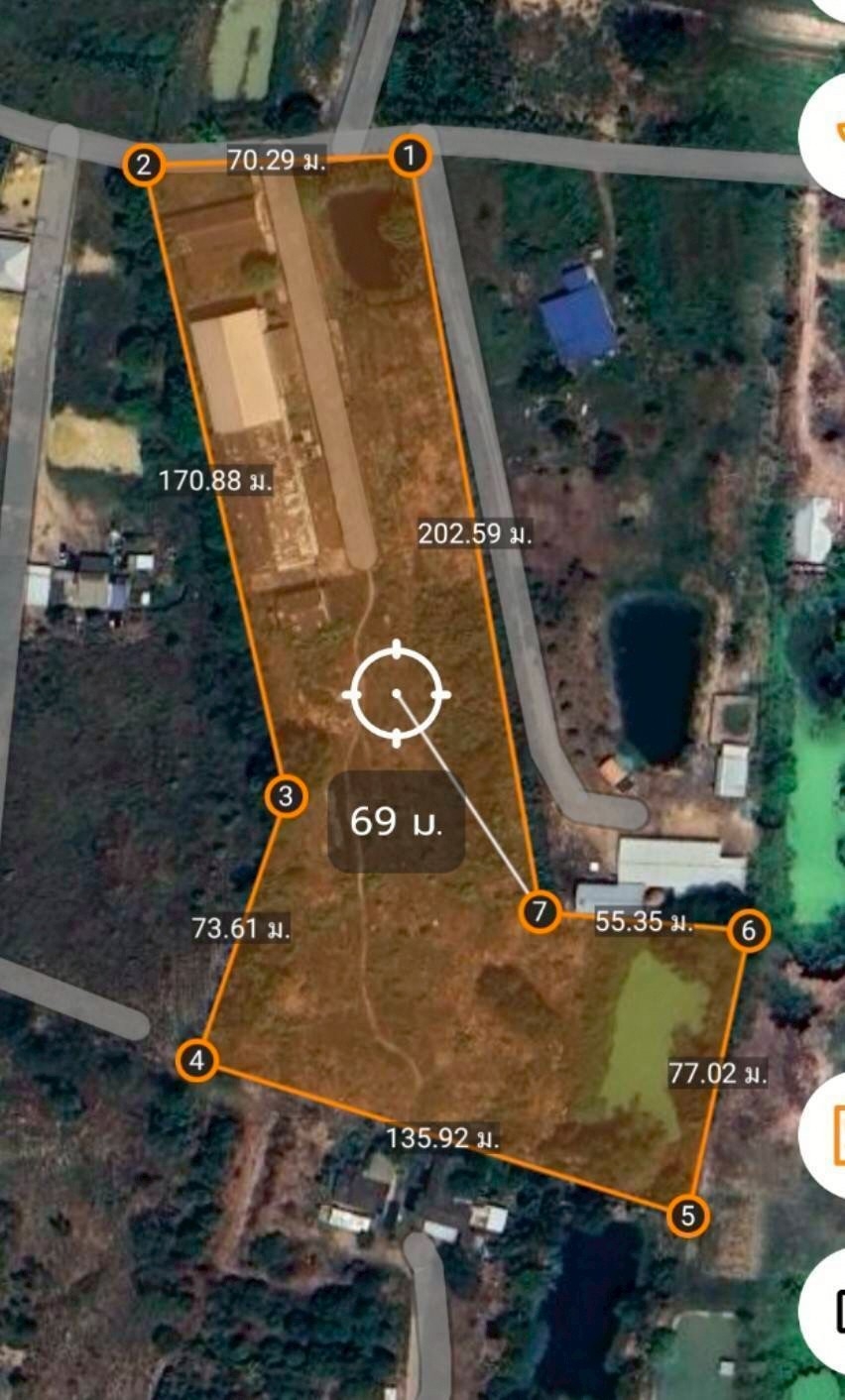
Task: Tap boundary point marker 7
Action: pos(540,911)
